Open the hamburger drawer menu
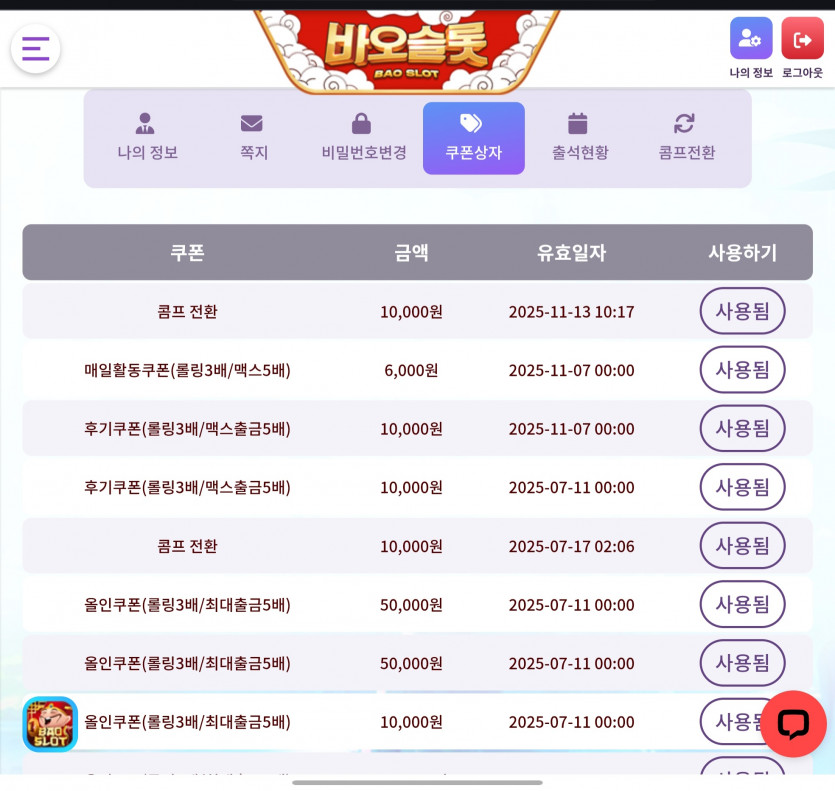Image resolution: width=835 pixels, height=791 pixels. click(36, 49)
